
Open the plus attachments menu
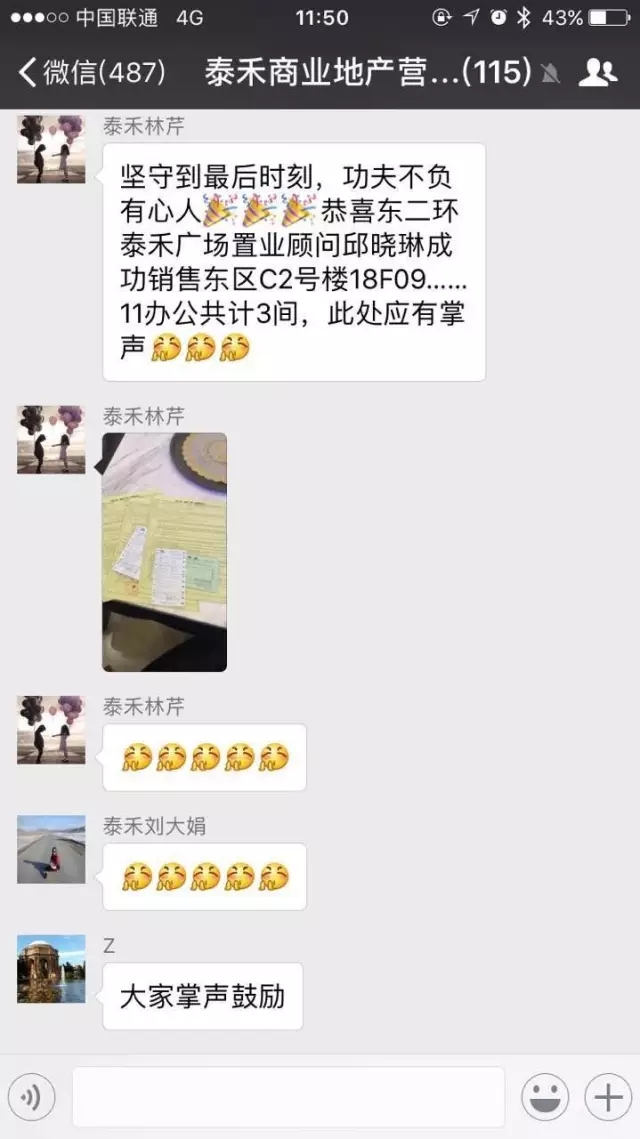point(608,1098)
